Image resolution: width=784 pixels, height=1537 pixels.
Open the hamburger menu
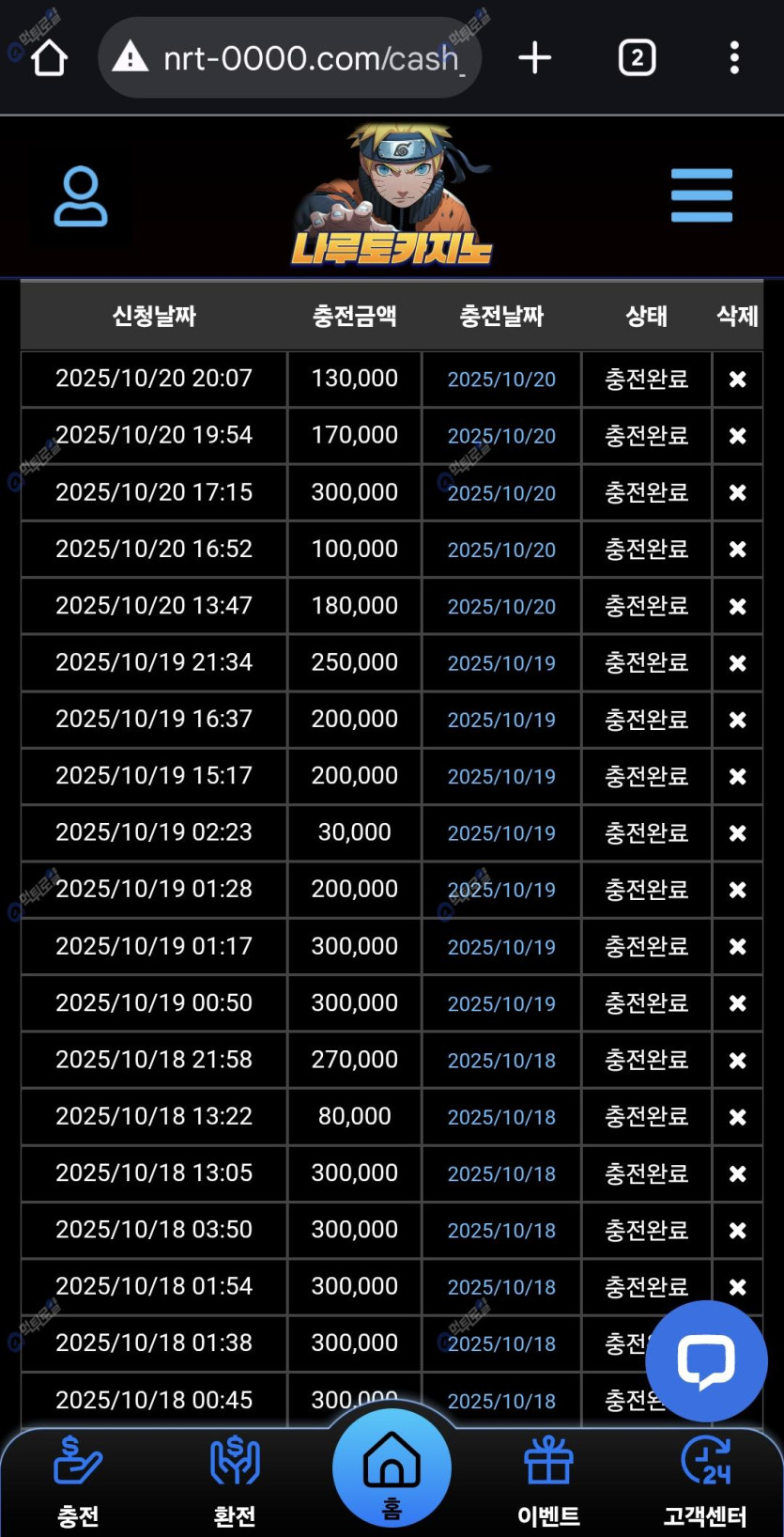(701, 195)
